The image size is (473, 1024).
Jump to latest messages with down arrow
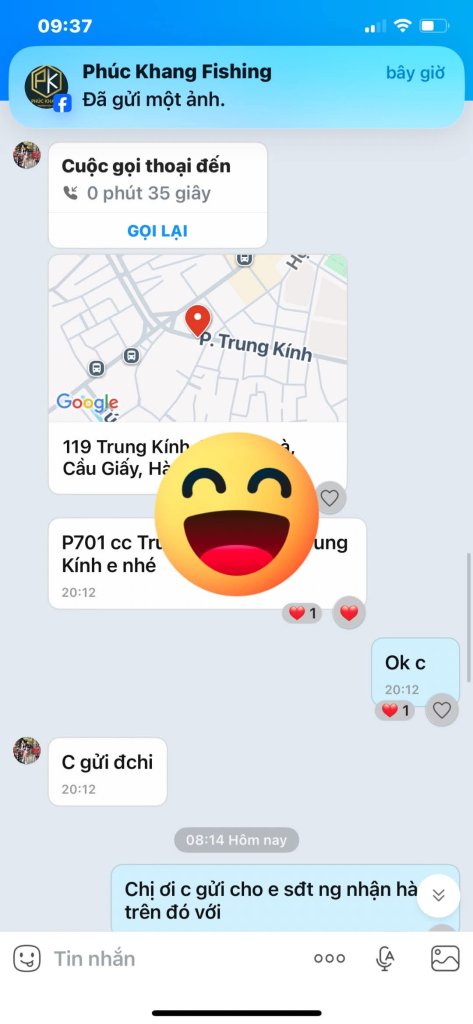tap(438, 896)
